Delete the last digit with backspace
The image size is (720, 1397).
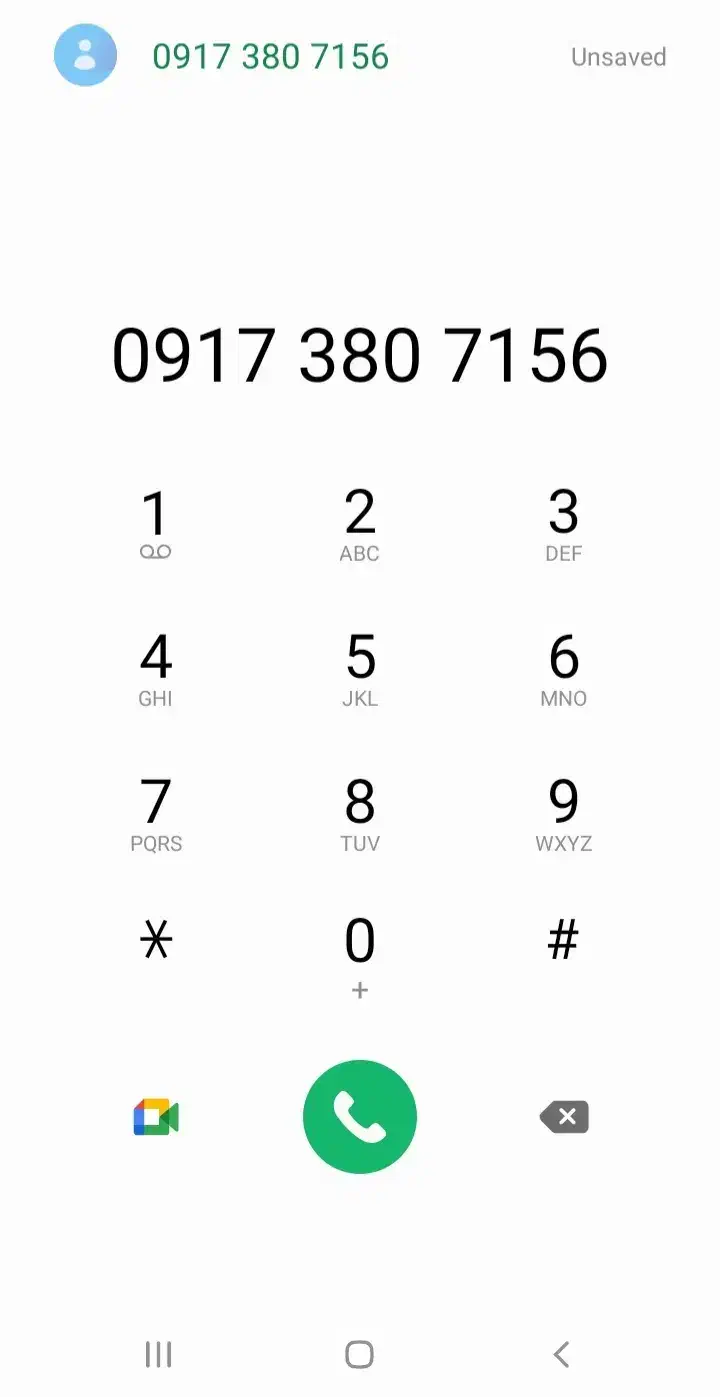click(x=565, y=1117)
